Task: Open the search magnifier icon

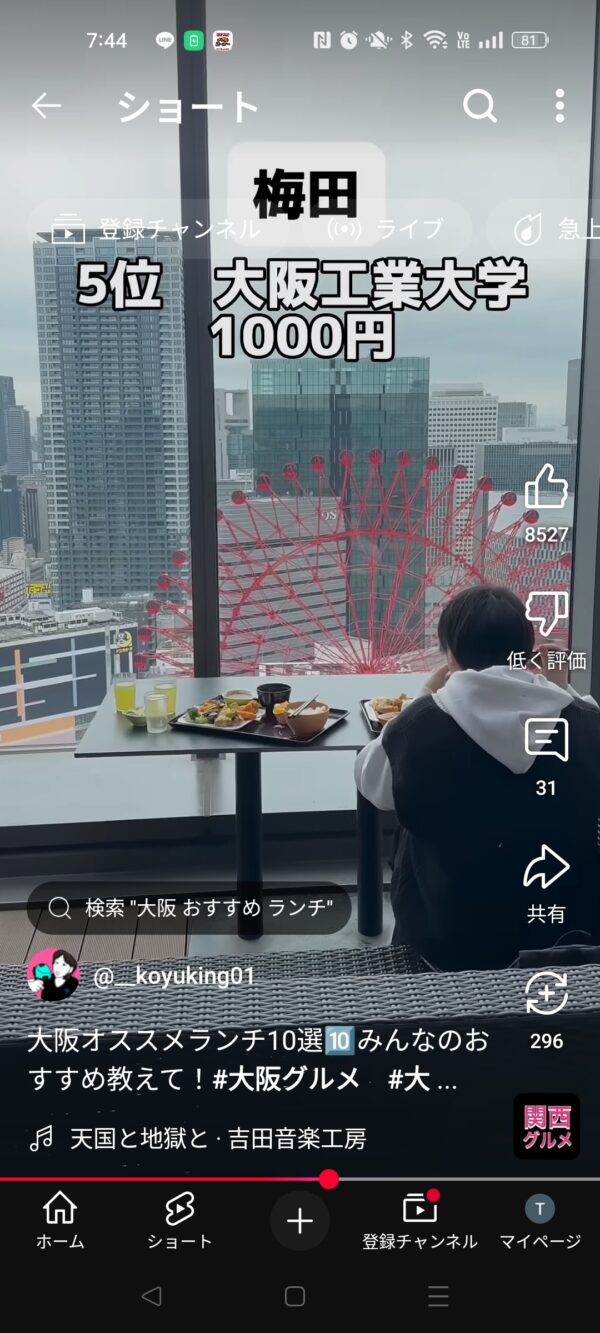Action: pyautogui.click(x=480, y=106)
